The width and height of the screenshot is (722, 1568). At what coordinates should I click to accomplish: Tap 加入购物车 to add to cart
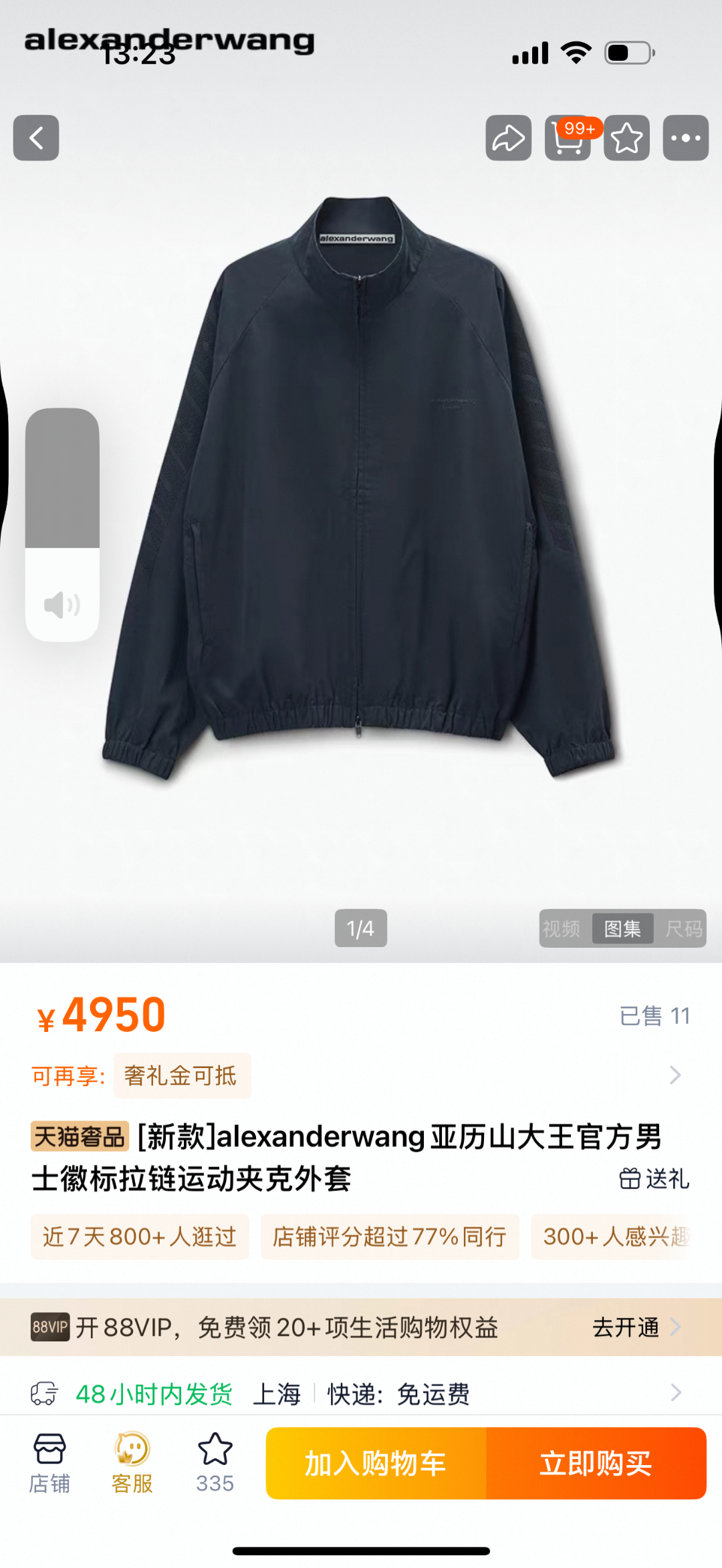click(376, 1464)
